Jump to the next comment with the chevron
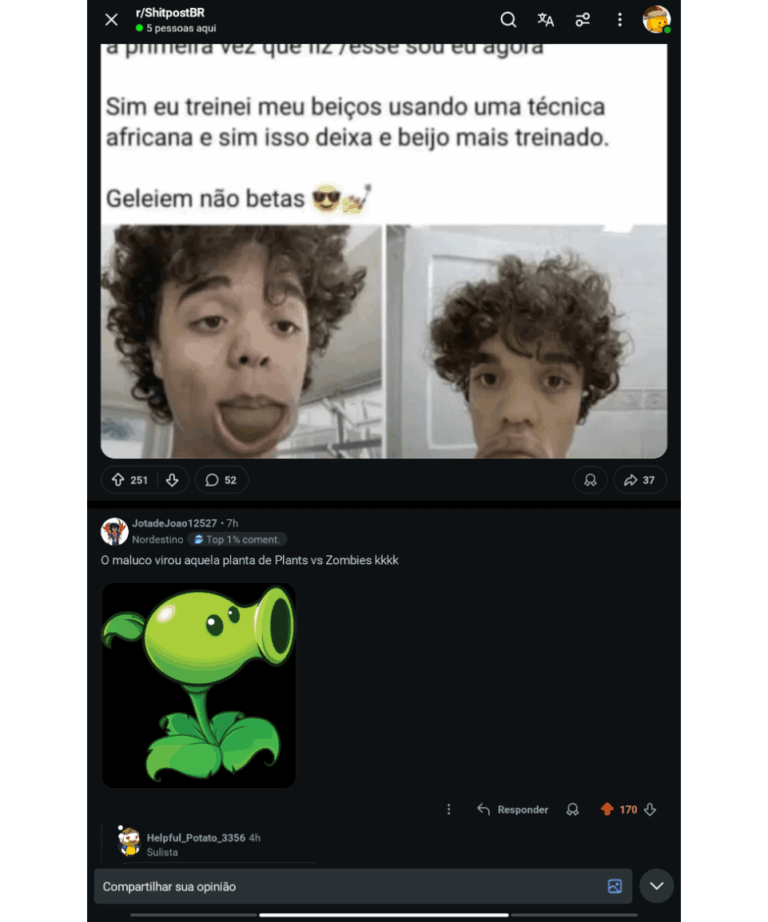Image resolution: width=768 pixels, height=922 pixels. point(656,886)
